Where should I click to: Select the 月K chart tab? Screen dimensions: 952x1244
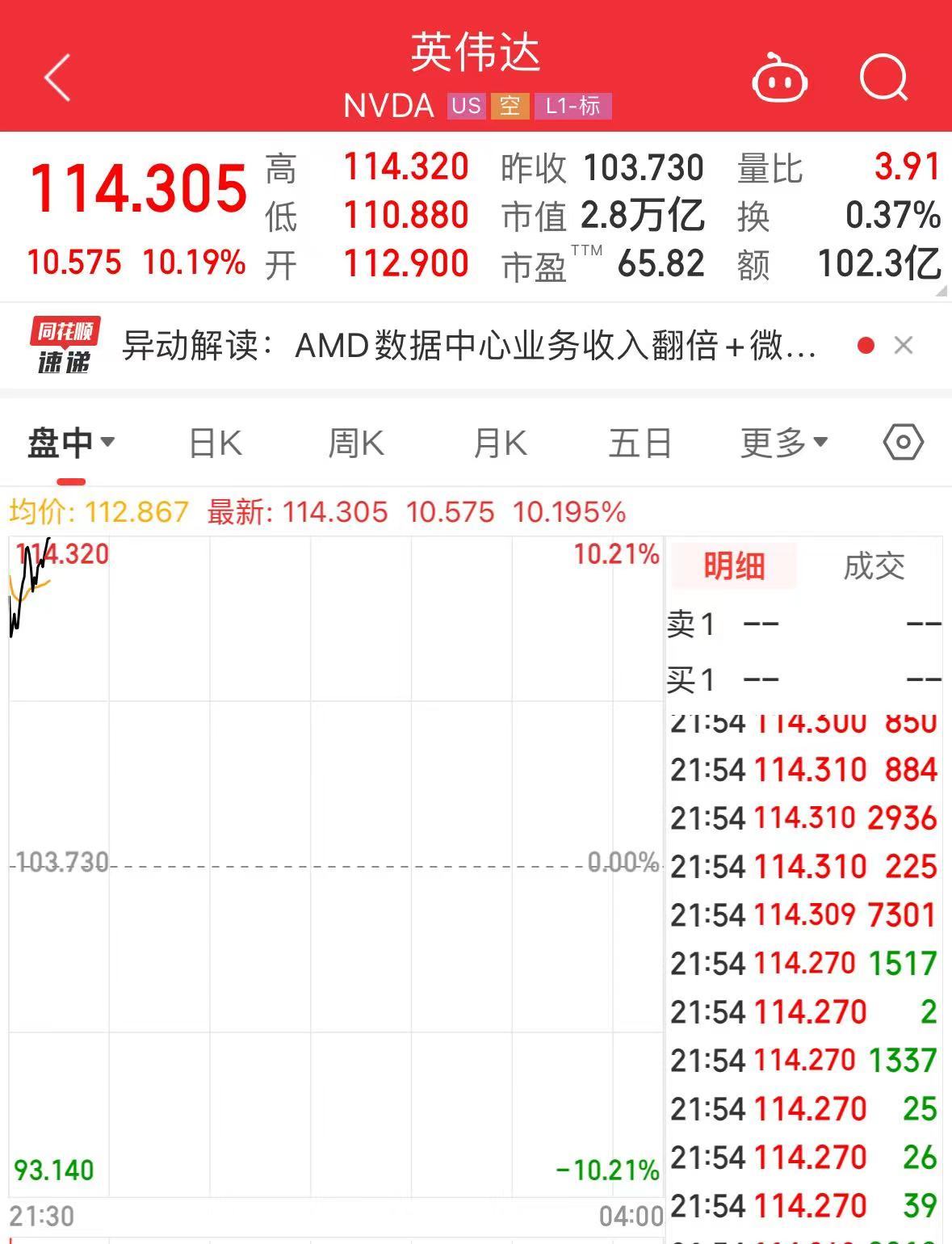[500, 443]
